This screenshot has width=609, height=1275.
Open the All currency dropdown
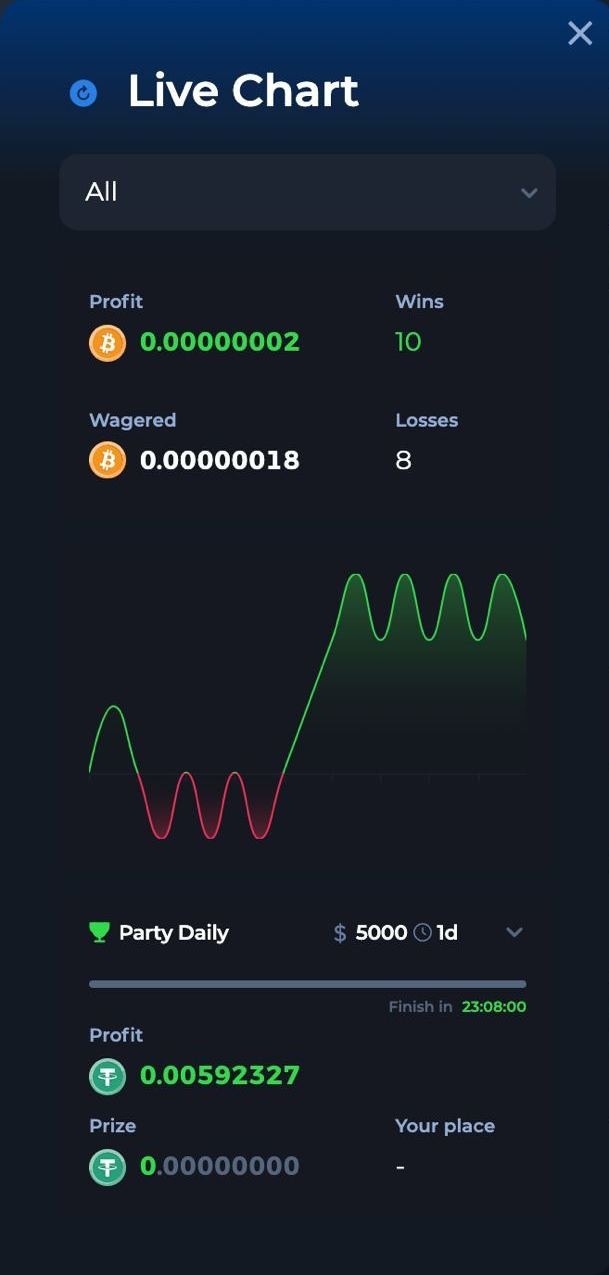coord(307,192)
